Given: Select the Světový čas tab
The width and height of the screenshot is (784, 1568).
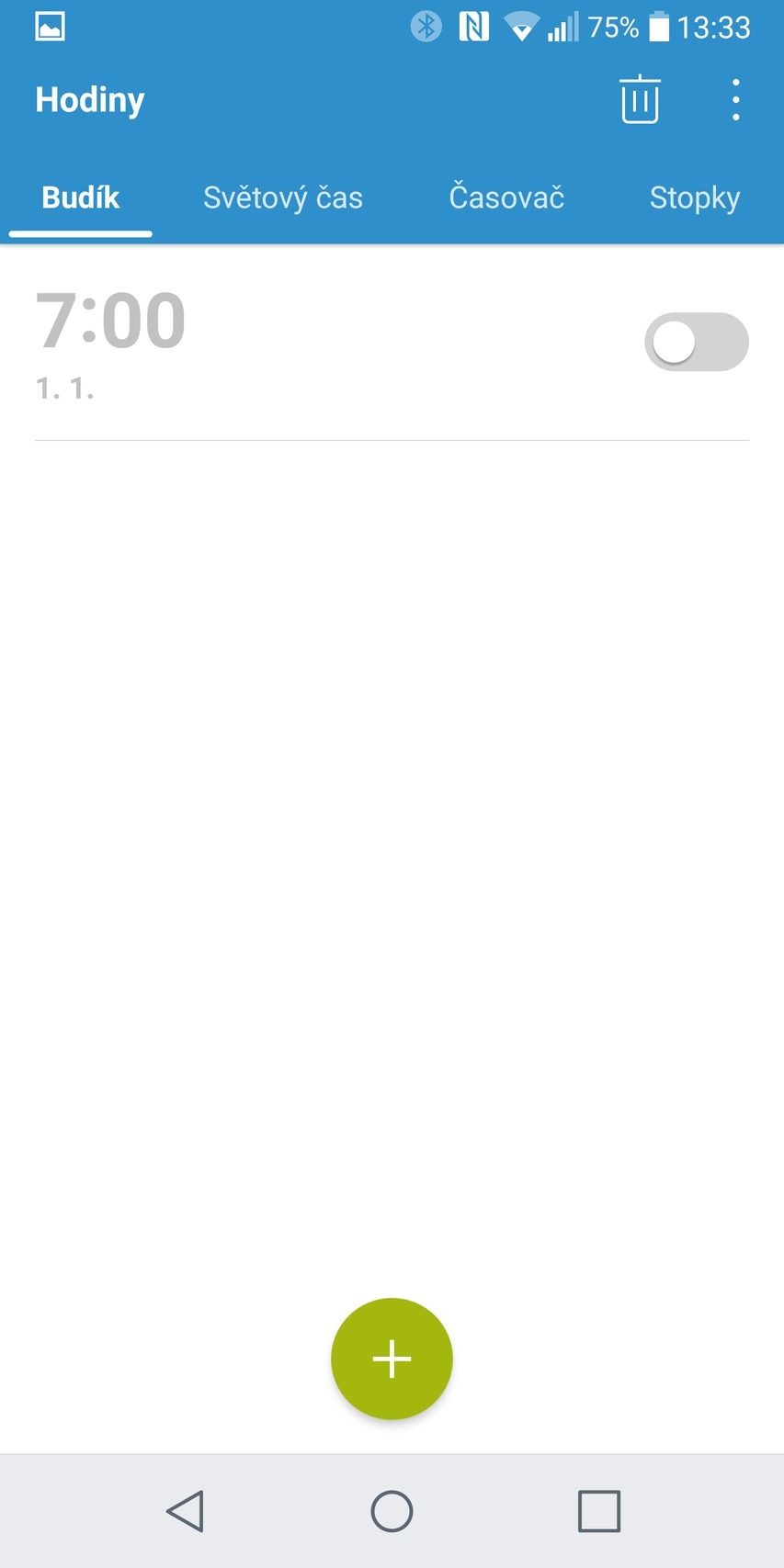Looking at the screenshot, I should click(282, 197).
